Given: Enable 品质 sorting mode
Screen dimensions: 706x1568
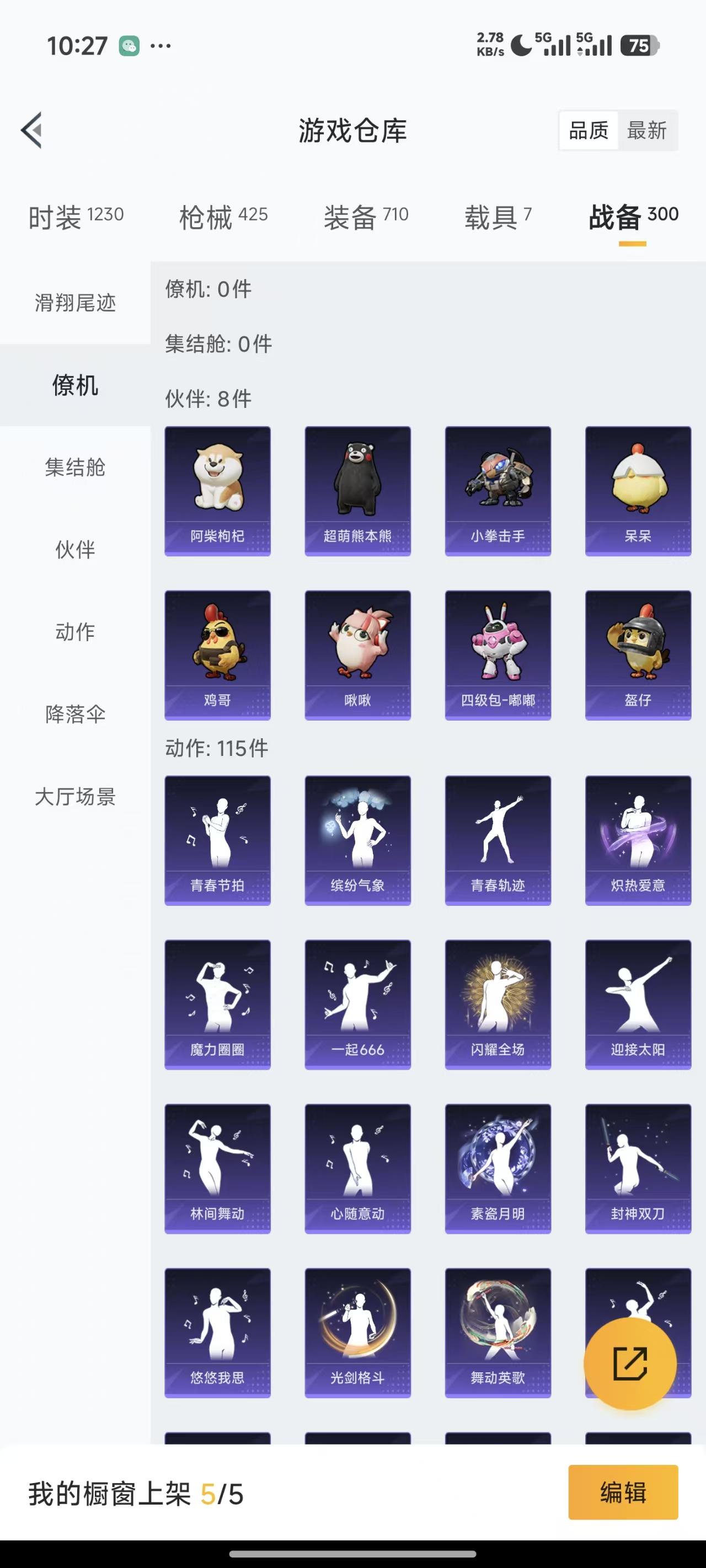Looking at the screenshot, I should (588, 130).
